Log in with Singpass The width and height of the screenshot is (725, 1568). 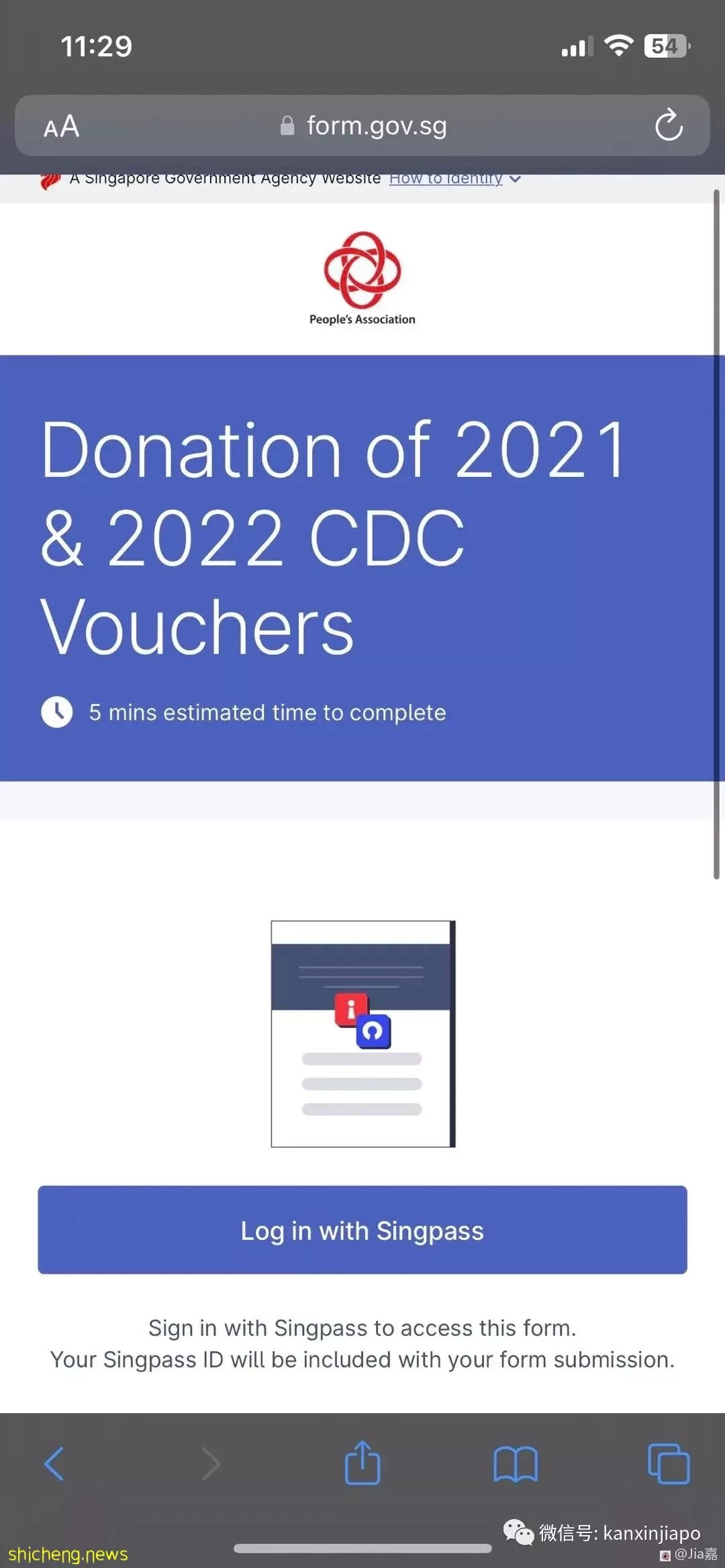pyautogui.click(x=362, y=1230)
